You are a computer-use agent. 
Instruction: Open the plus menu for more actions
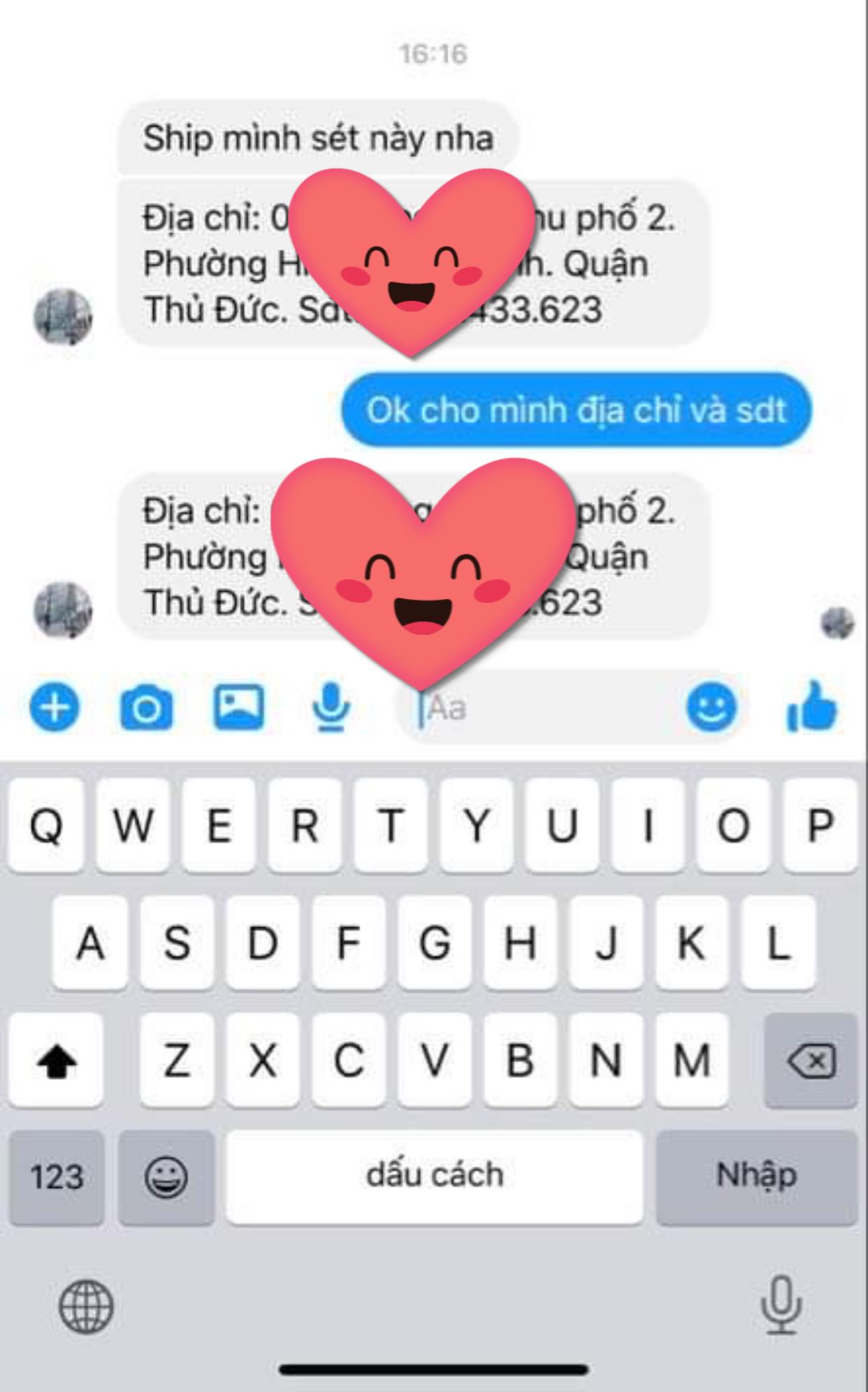point(55,708)
